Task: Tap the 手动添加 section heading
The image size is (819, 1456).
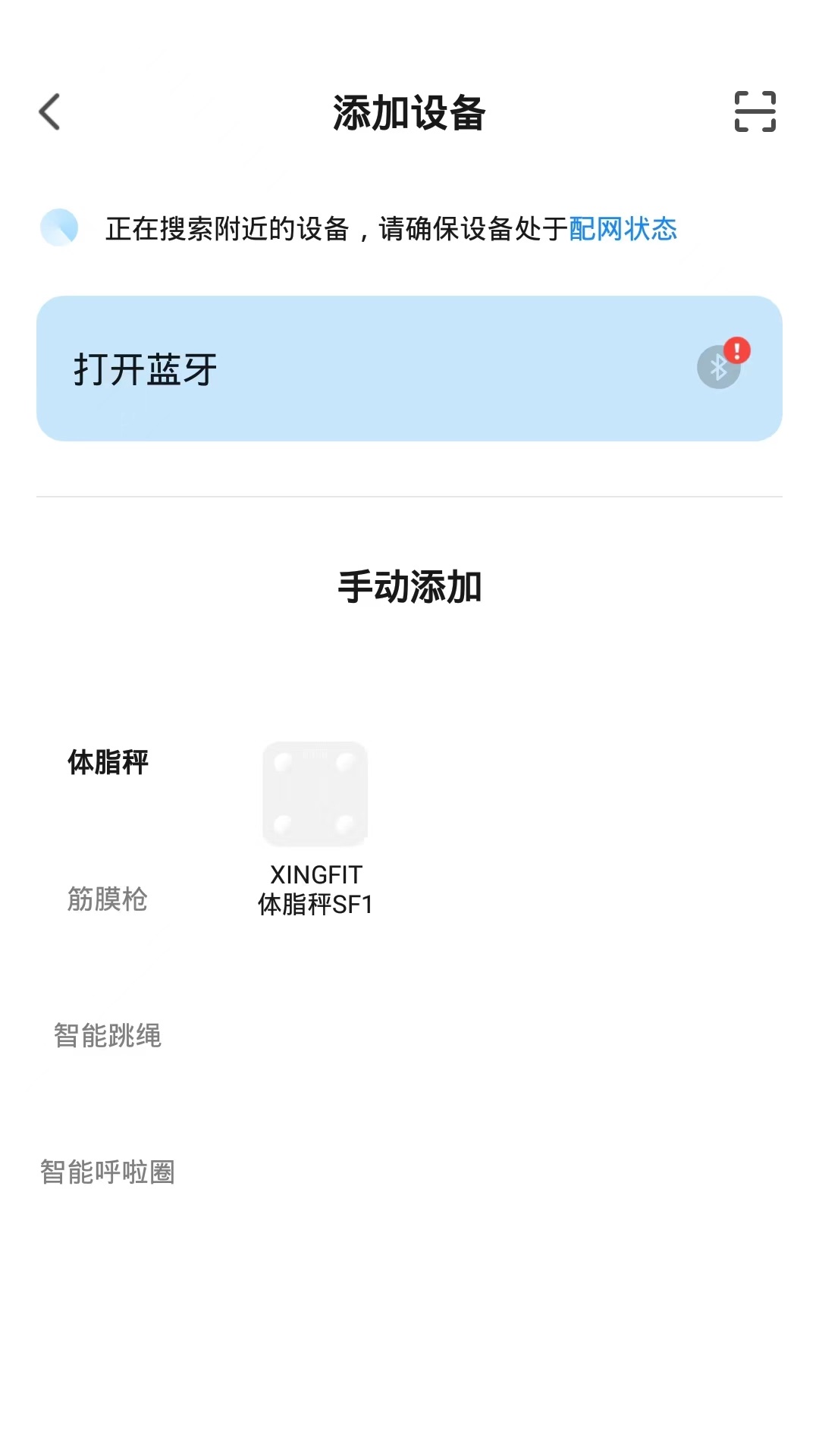Action: (409, 584)
